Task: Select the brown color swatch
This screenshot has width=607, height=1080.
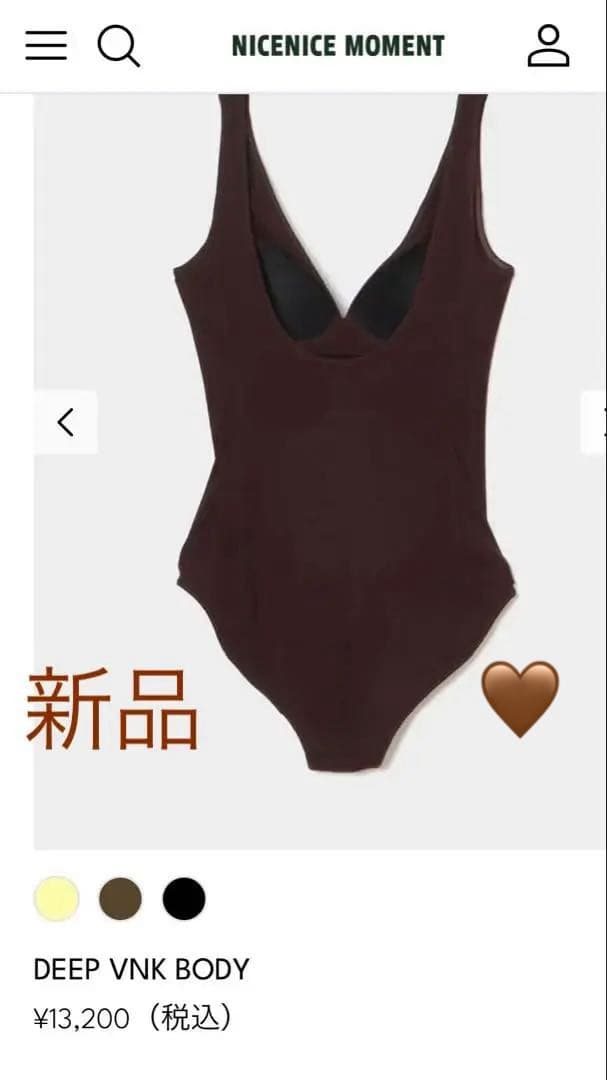Action: (x=120, y=898)
